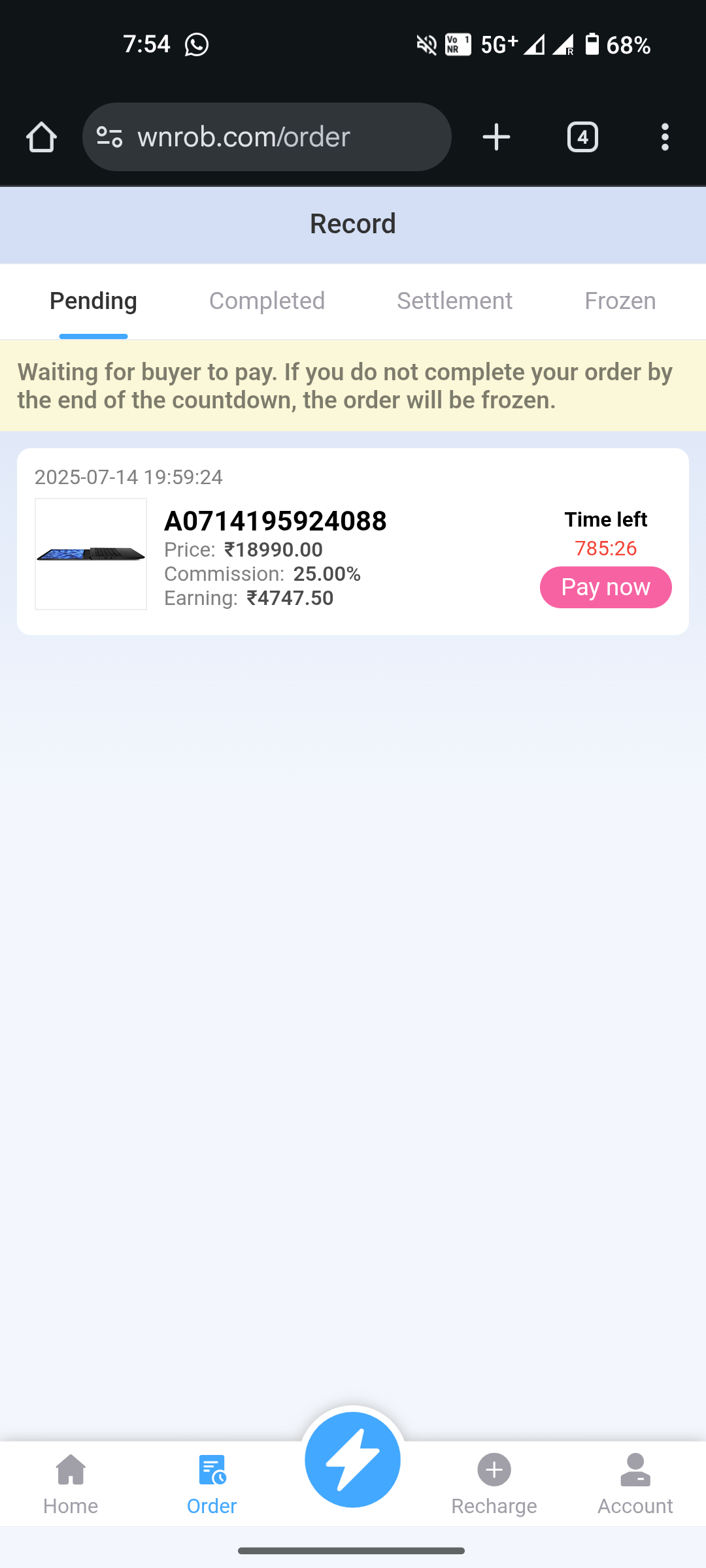706x1568 pixels.
Task: Select the Pending tab
Action: 93,301
